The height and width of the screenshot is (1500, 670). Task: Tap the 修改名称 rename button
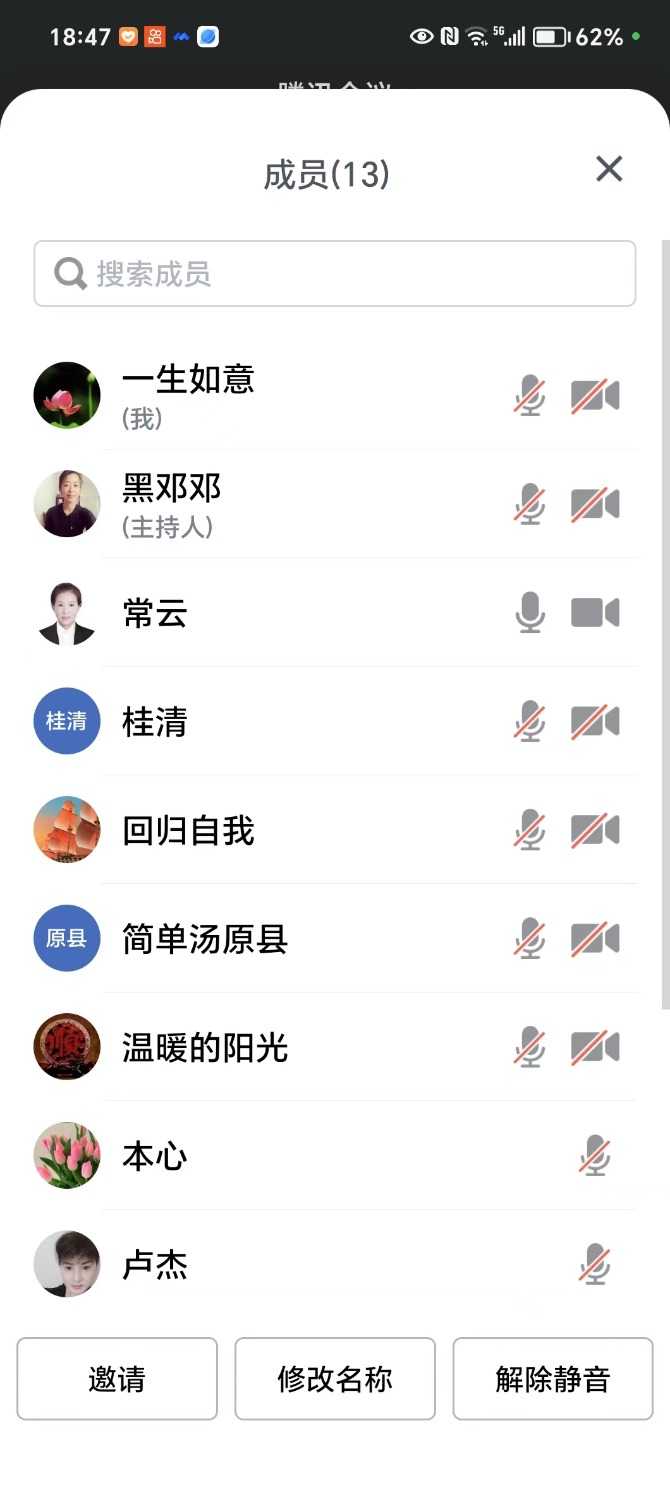(335, 1379)
